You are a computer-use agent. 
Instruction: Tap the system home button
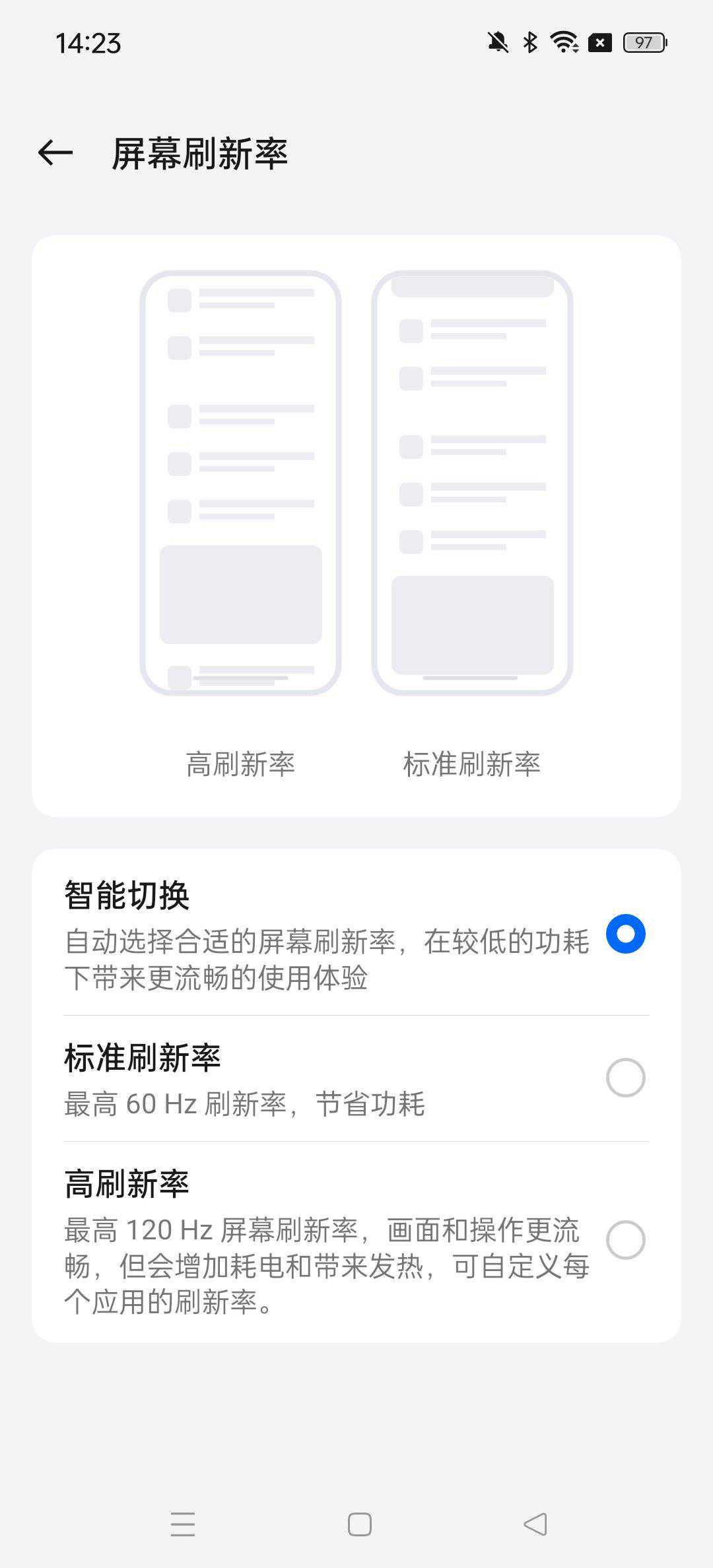click(359, 1524)
